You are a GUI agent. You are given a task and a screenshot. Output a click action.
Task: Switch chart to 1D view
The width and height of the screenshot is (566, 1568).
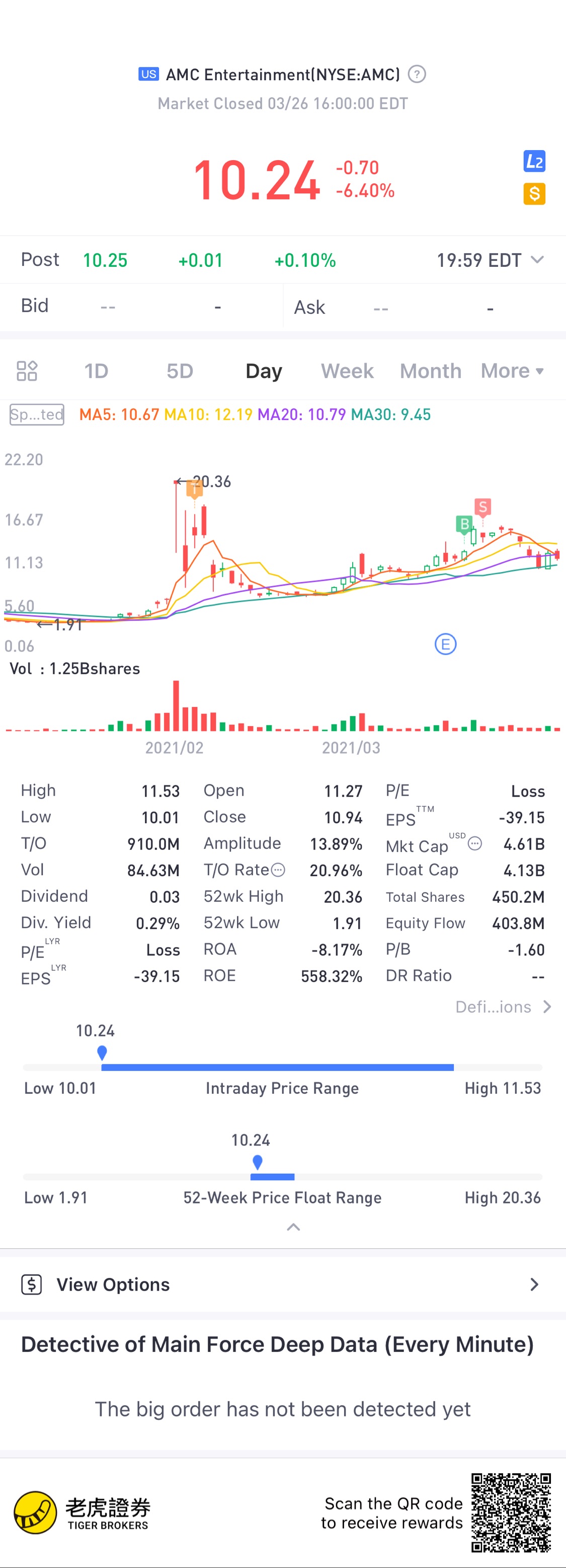point(96,371)
